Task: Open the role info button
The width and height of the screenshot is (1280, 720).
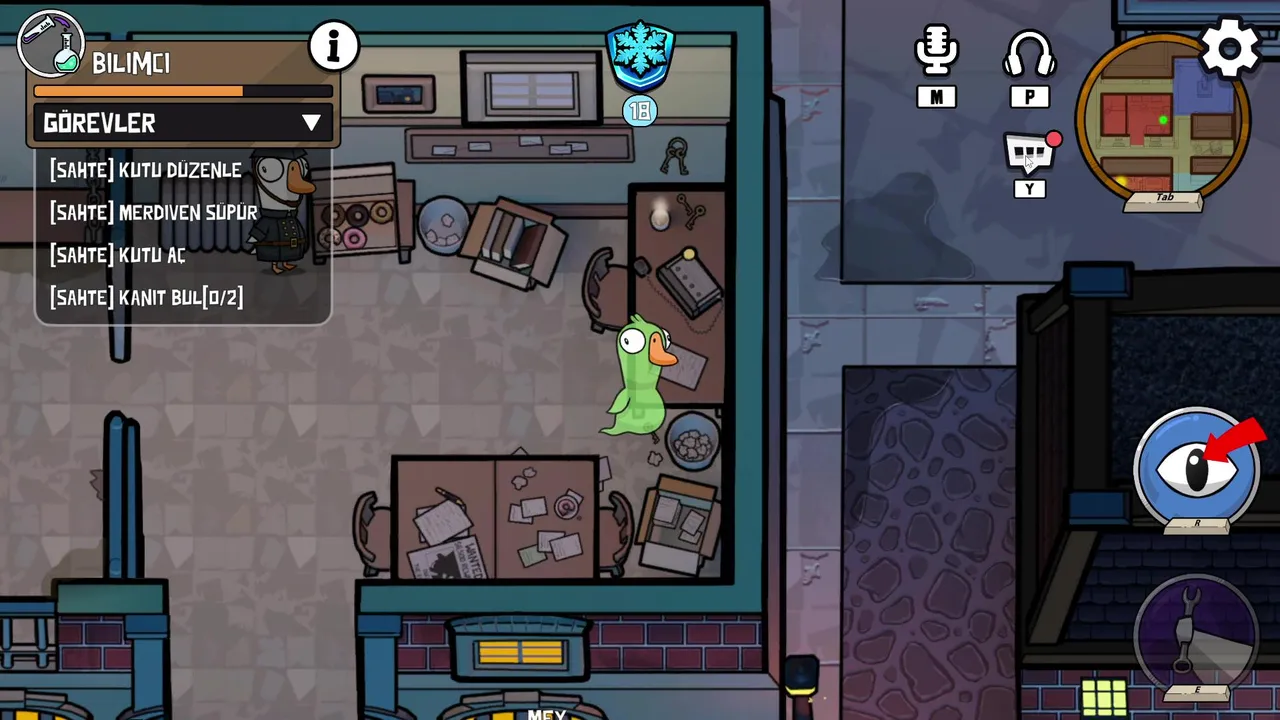Action: 333,46
